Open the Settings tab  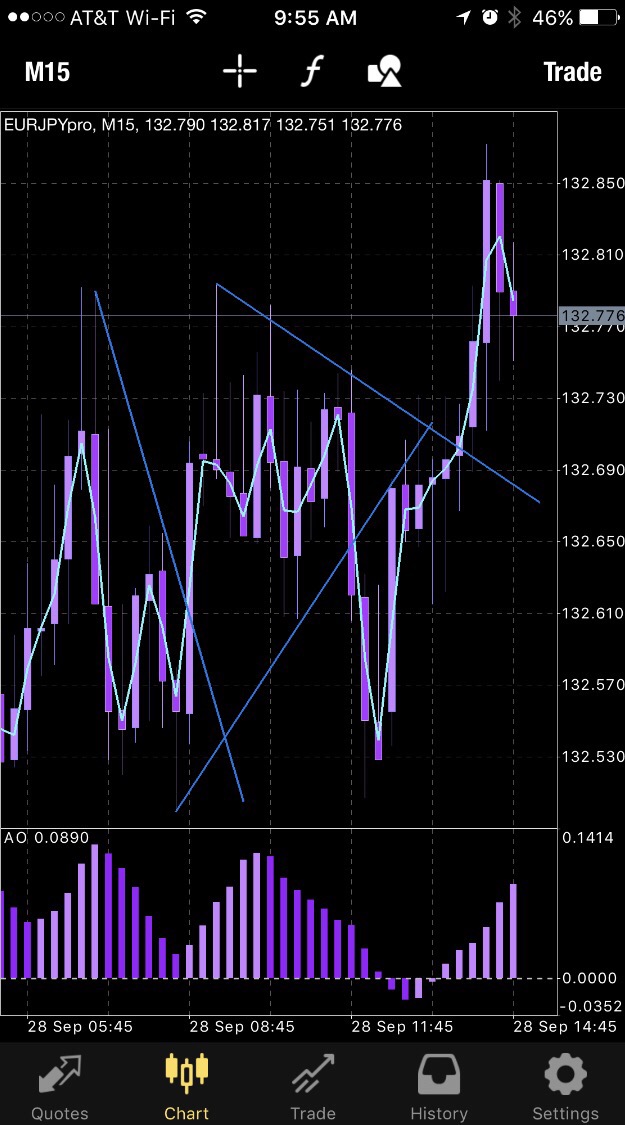pyautogui.click(x=565, y=1086)
